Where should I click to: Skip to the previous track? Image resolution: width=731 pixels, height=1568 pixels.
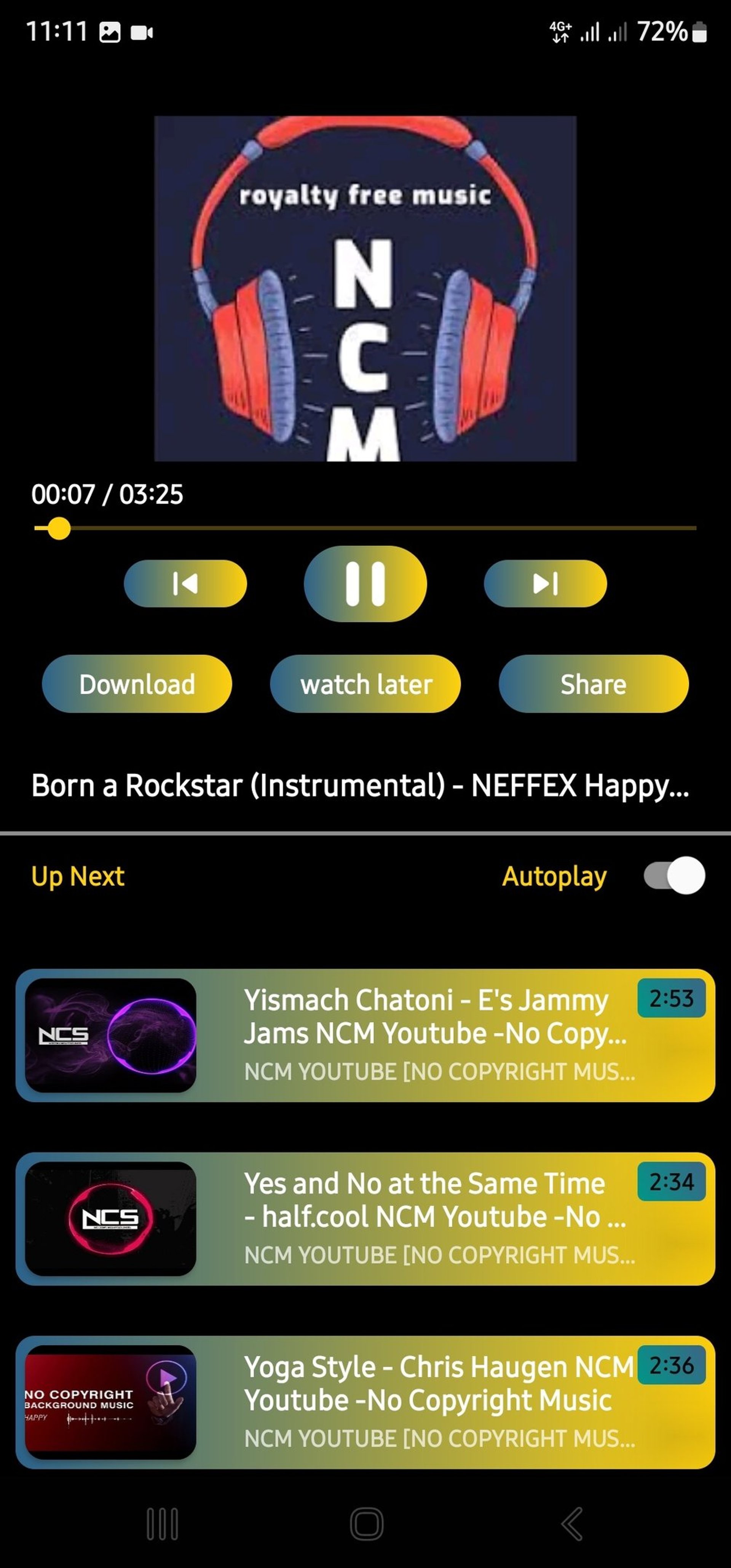tap(185, 583)
